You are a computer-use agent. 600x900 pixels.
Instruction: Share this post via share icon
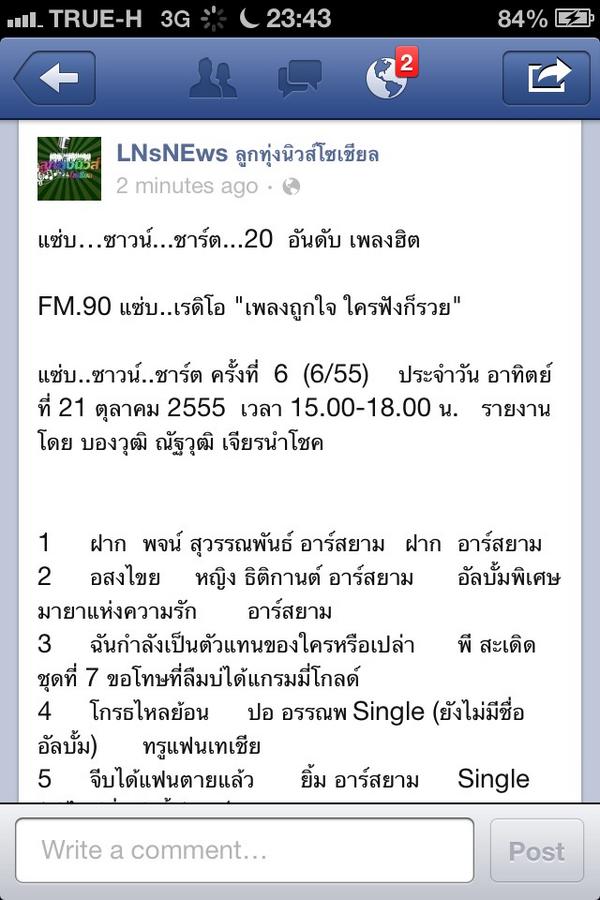pos(545,78)
